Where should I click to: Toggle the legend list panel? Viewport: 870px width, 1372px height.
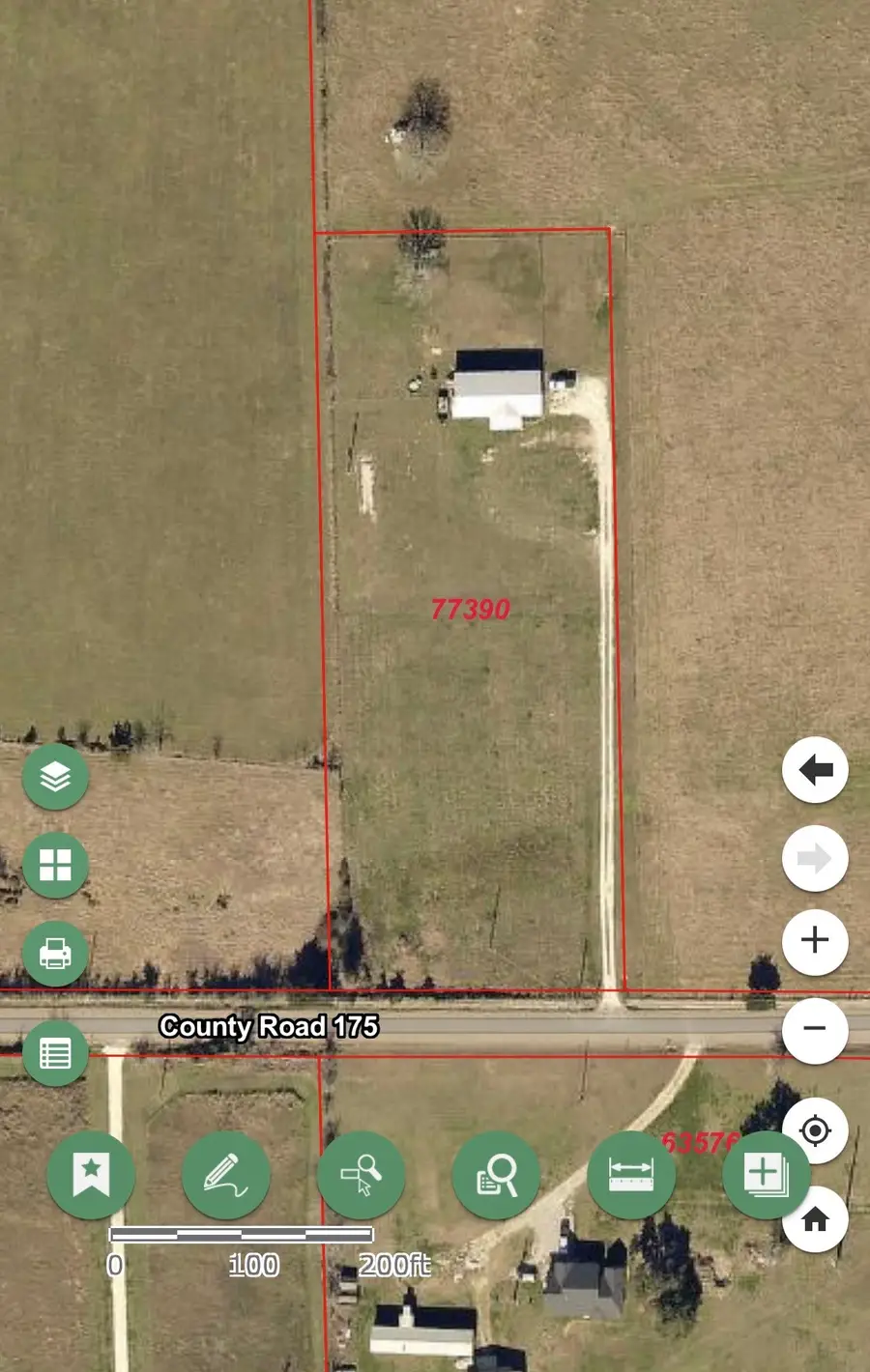tap(55, 1051)
